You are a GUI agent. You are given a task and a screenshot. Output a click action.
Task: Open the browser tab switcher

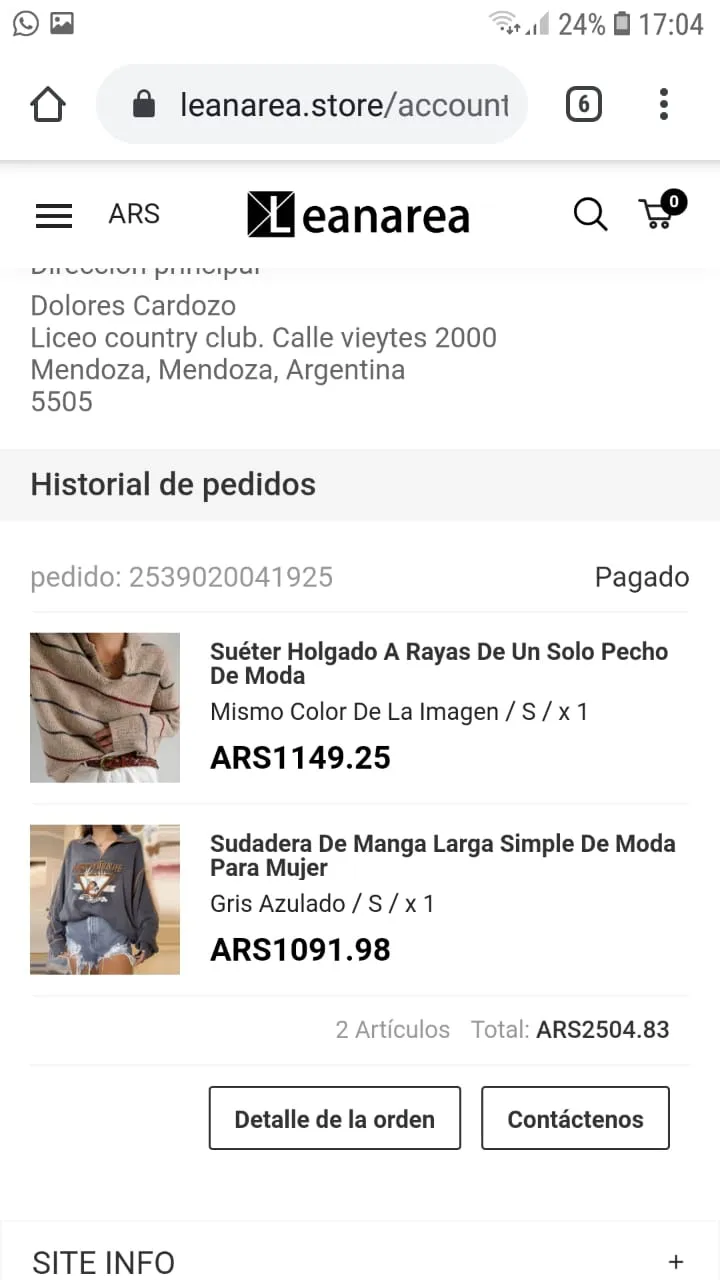(x=584, y=104)
